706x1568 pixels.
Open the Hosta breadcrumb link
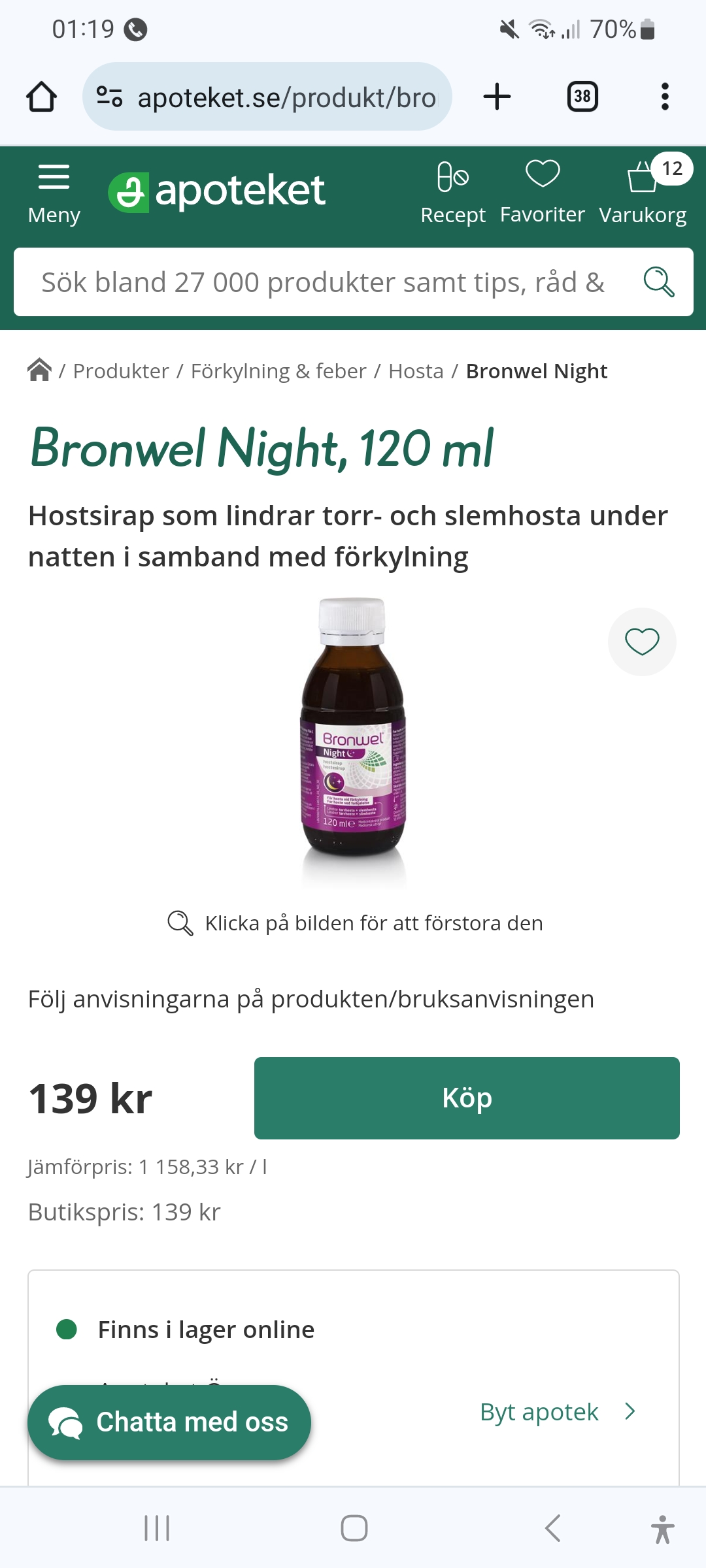(x=416, y=371)
